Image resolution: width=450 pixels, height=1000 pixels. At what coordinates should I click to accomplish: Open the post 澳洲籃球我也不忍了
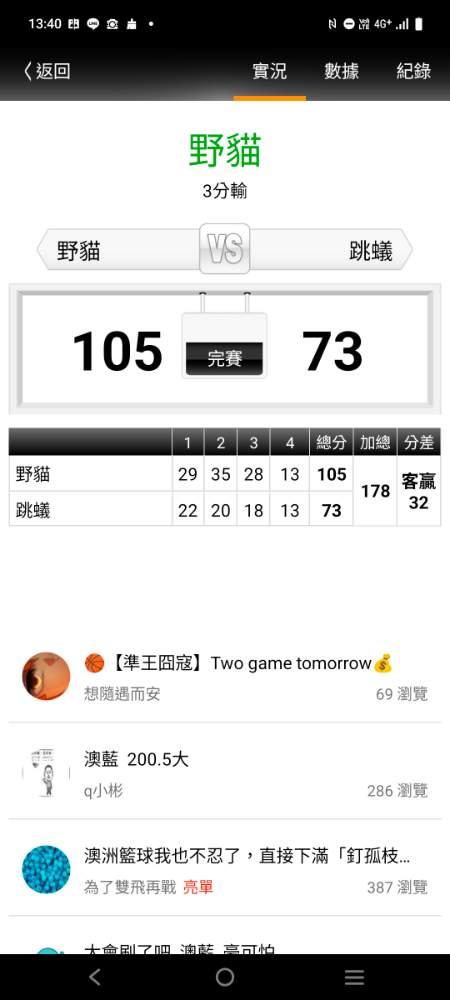coord(225,869)
